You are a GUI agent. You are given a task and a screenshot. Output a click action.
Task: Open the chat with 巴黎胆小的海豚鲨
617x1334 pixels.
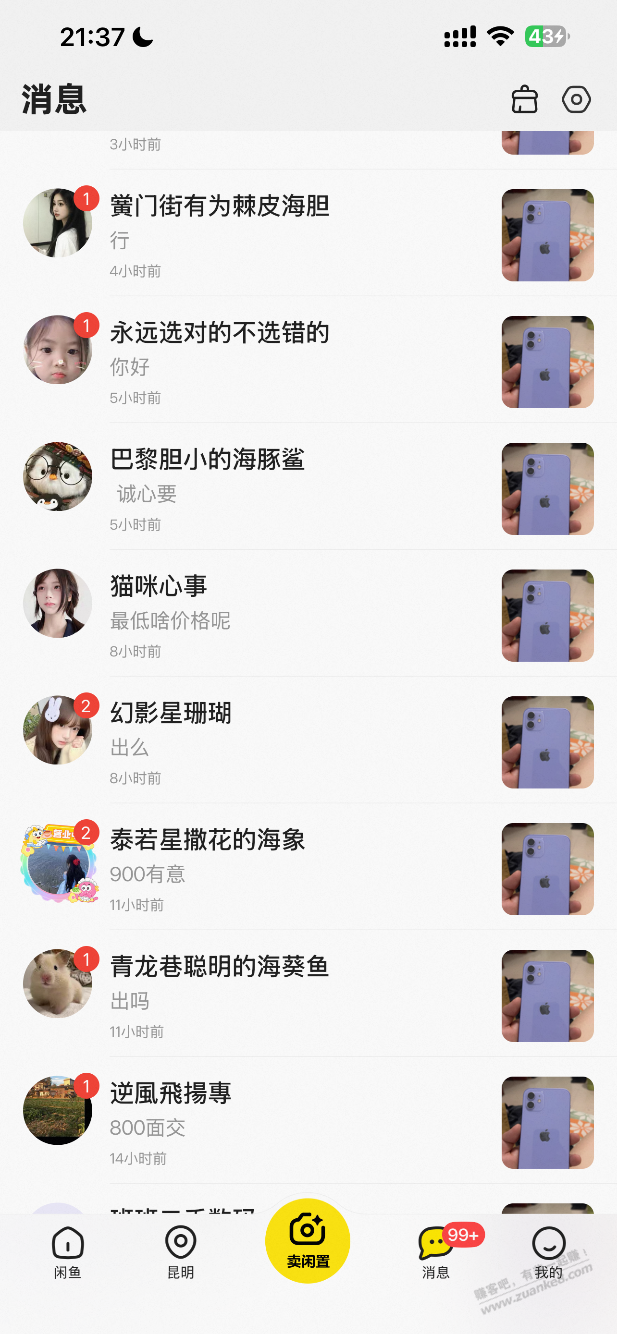[300, 488]
